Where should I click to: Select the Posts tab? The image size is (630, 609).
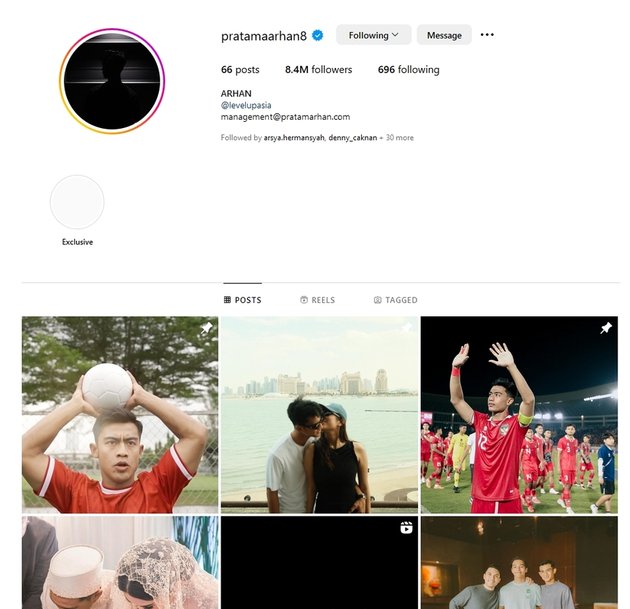click(242, 300)
